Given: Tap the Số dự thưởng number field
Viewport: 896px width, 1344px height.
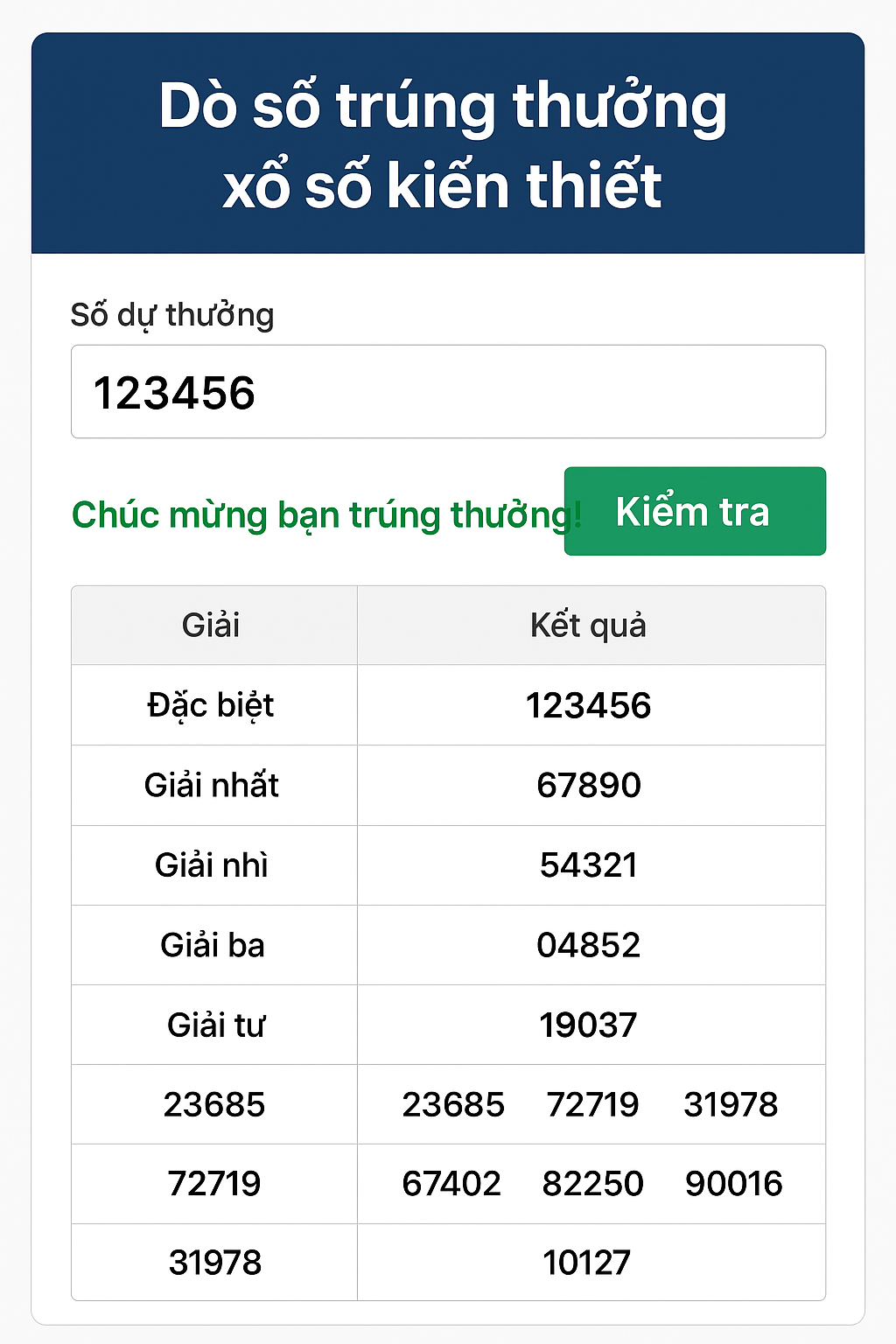Looking at the screenshot, I should point(448,391).
